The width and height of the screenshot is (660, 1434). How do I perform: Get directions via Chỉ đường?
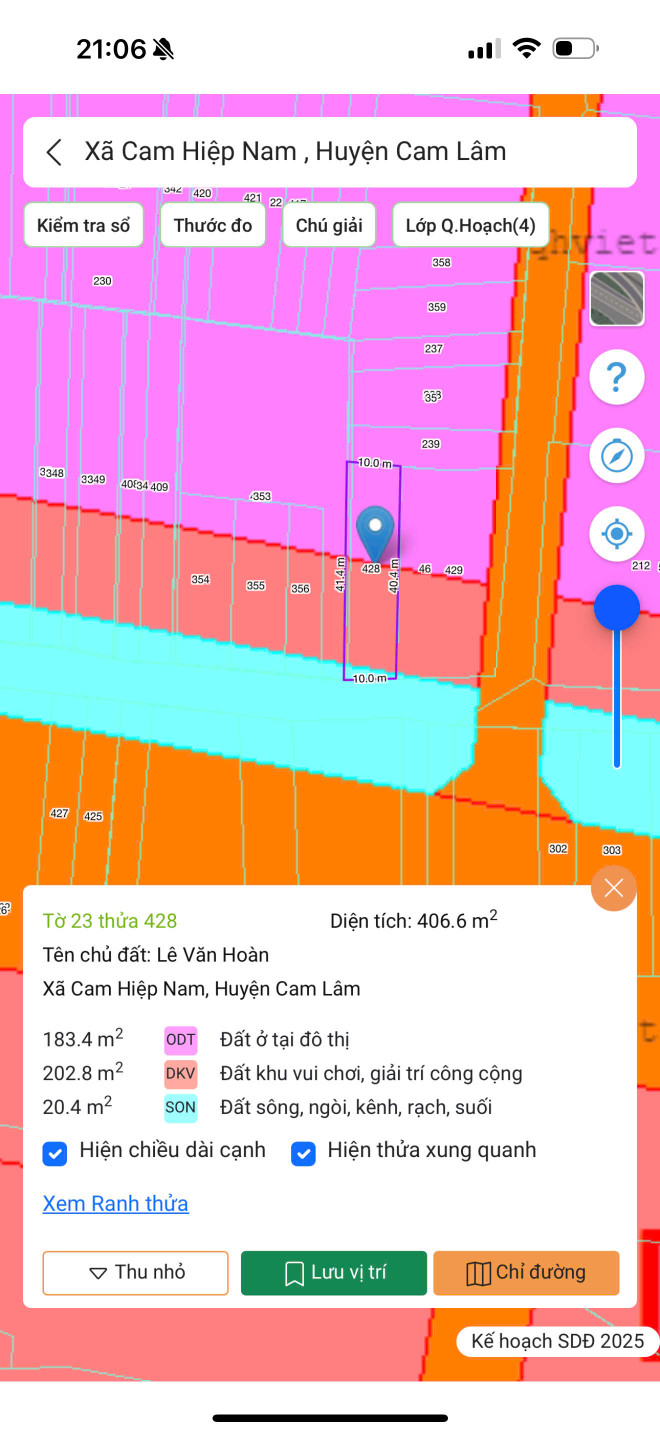coord(526,1273)
